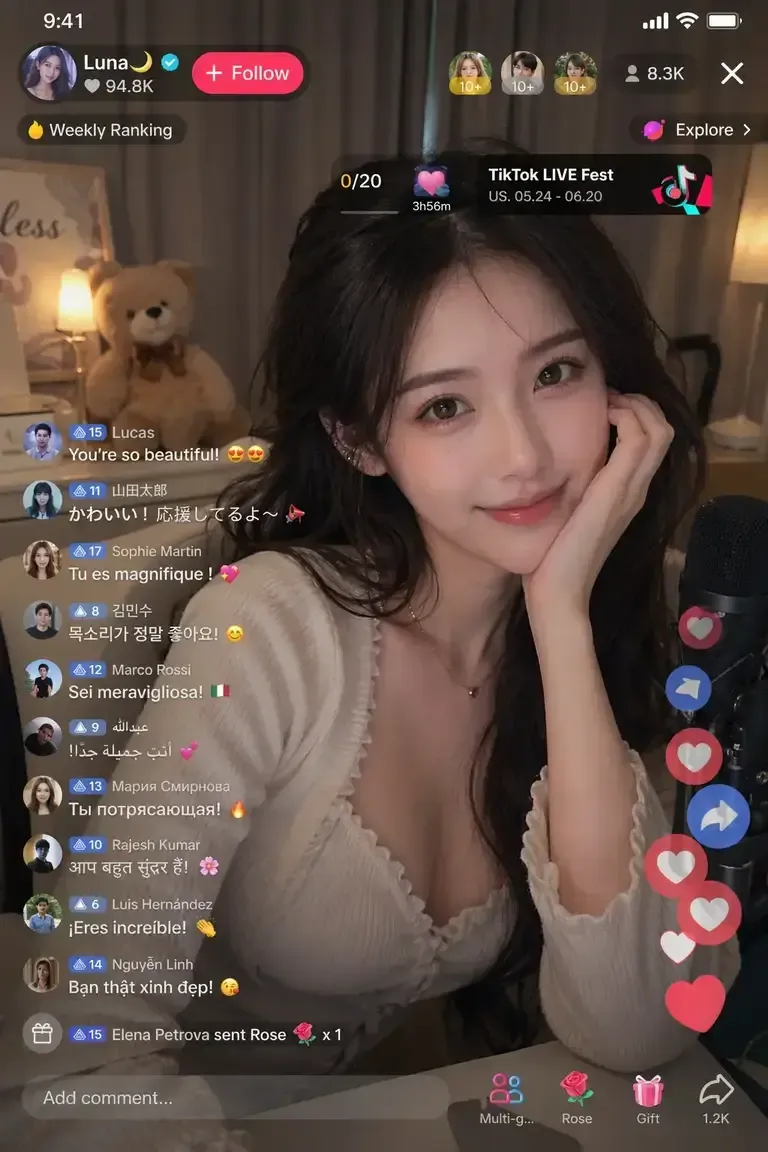View the first top gifter avatar
This screenshot has width=768, height=1152.
click(470, 73)
